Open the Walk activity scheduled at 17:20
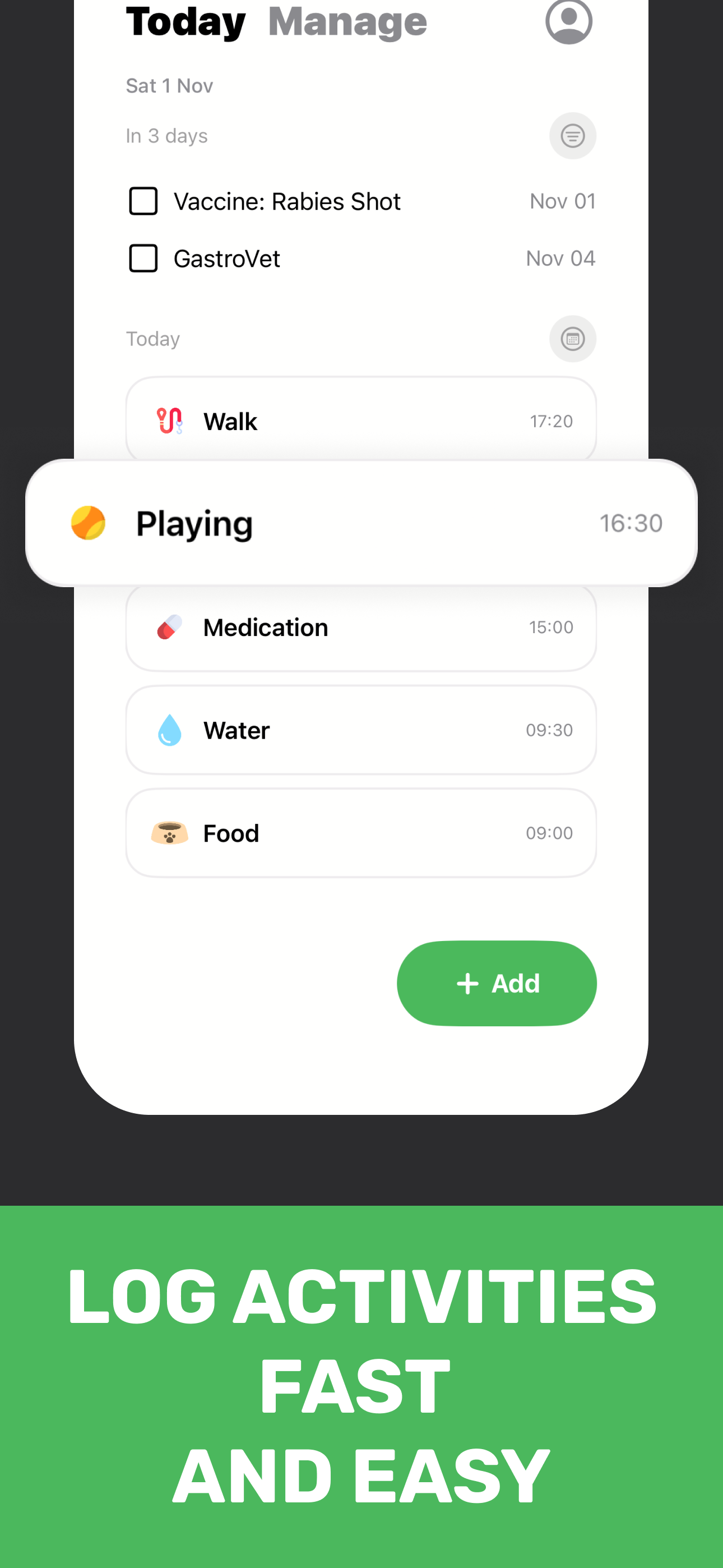723x1568 pixels. (x=360, y=420)
